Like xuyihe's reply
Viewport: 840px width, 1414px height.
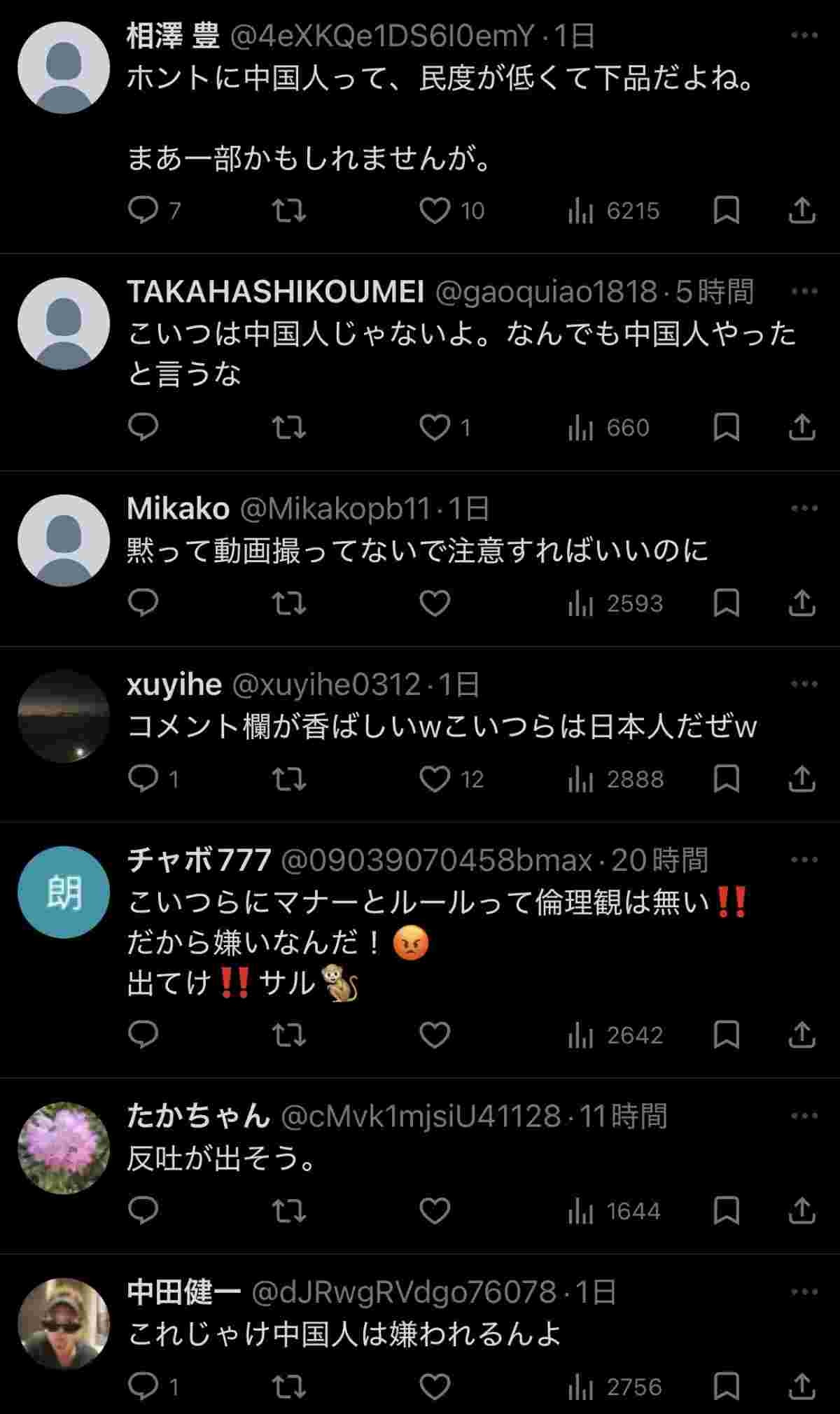pyautogui.click(x=435, y=779)
